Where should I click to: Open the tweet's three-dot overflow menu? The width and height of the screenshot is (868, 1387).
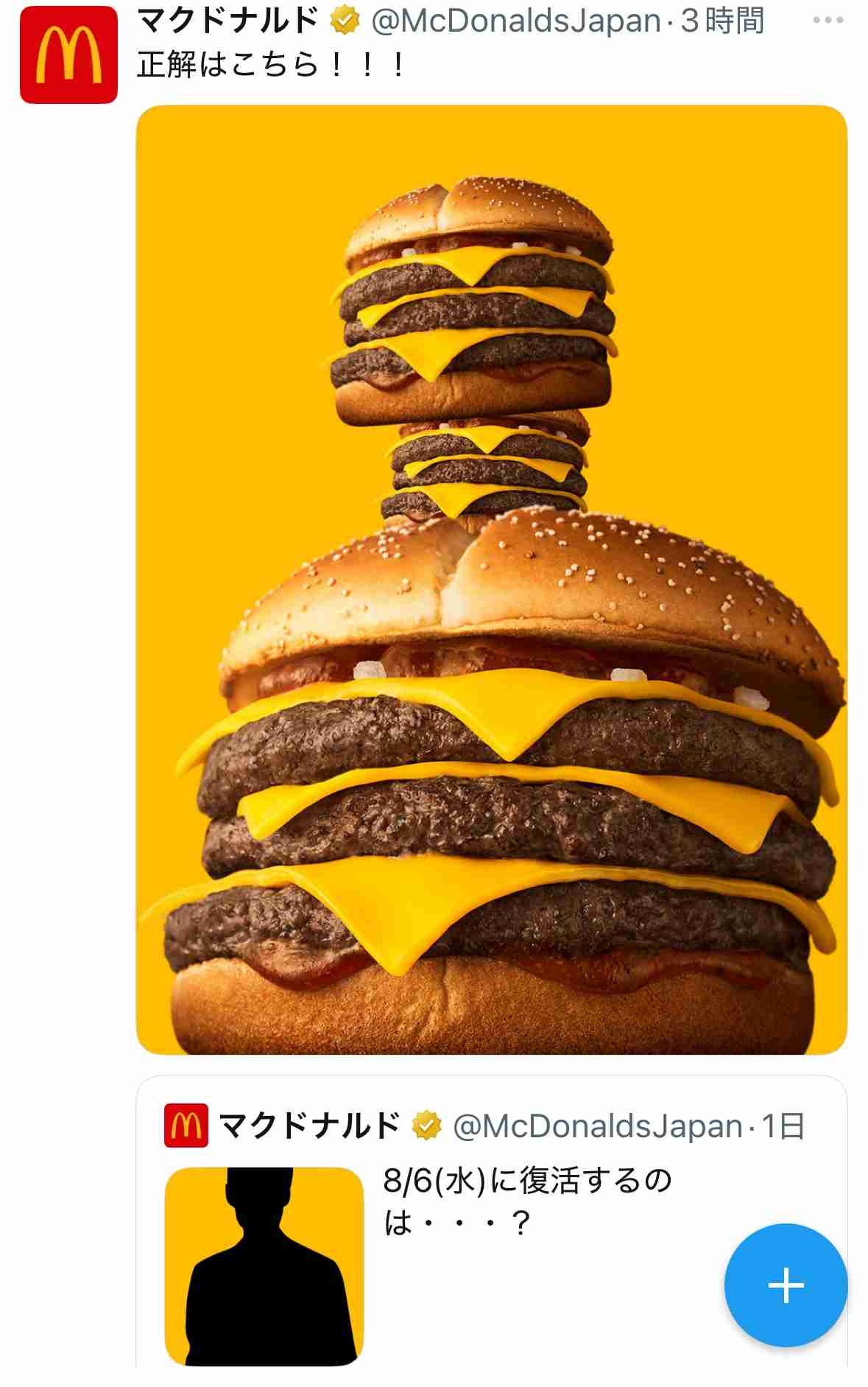pos(828,21)
